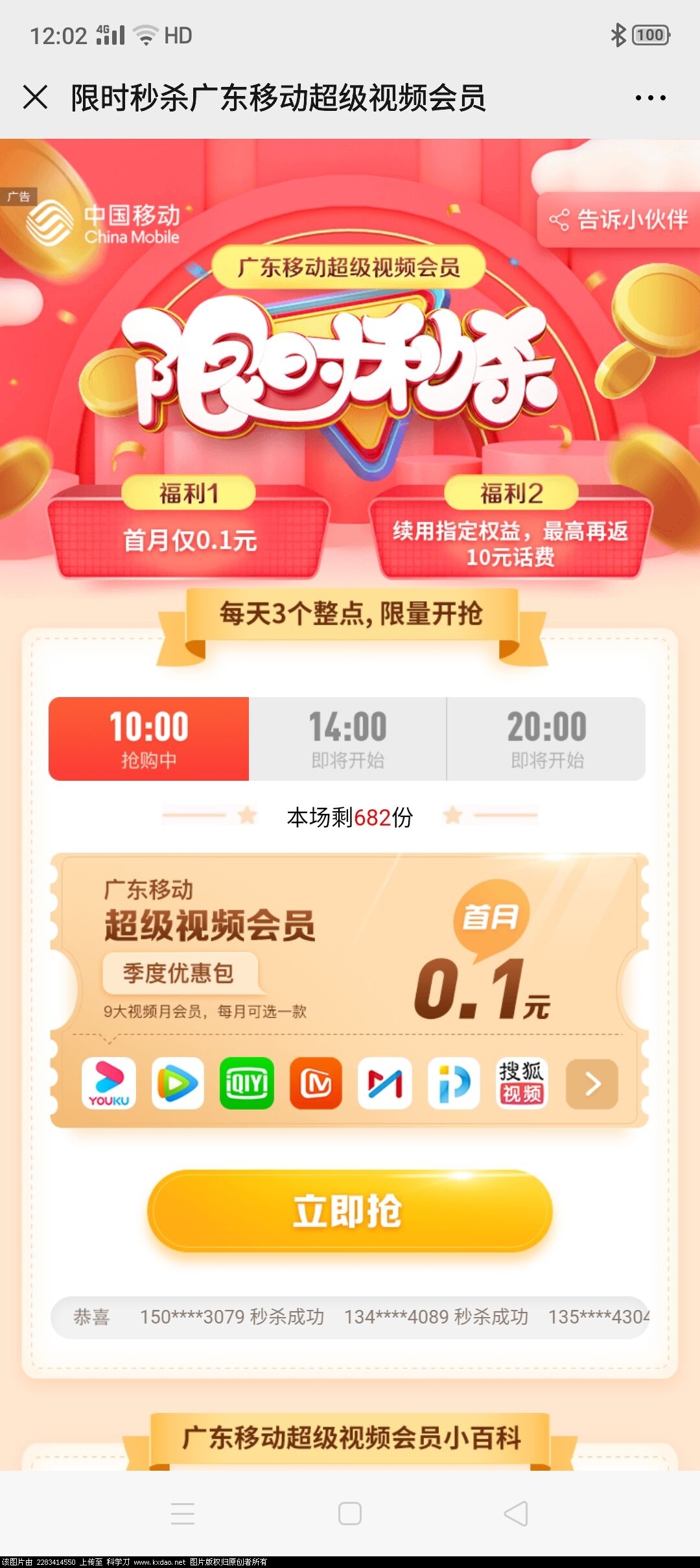
Task: Select the Migu Video icon
Action: point(384,1084)
